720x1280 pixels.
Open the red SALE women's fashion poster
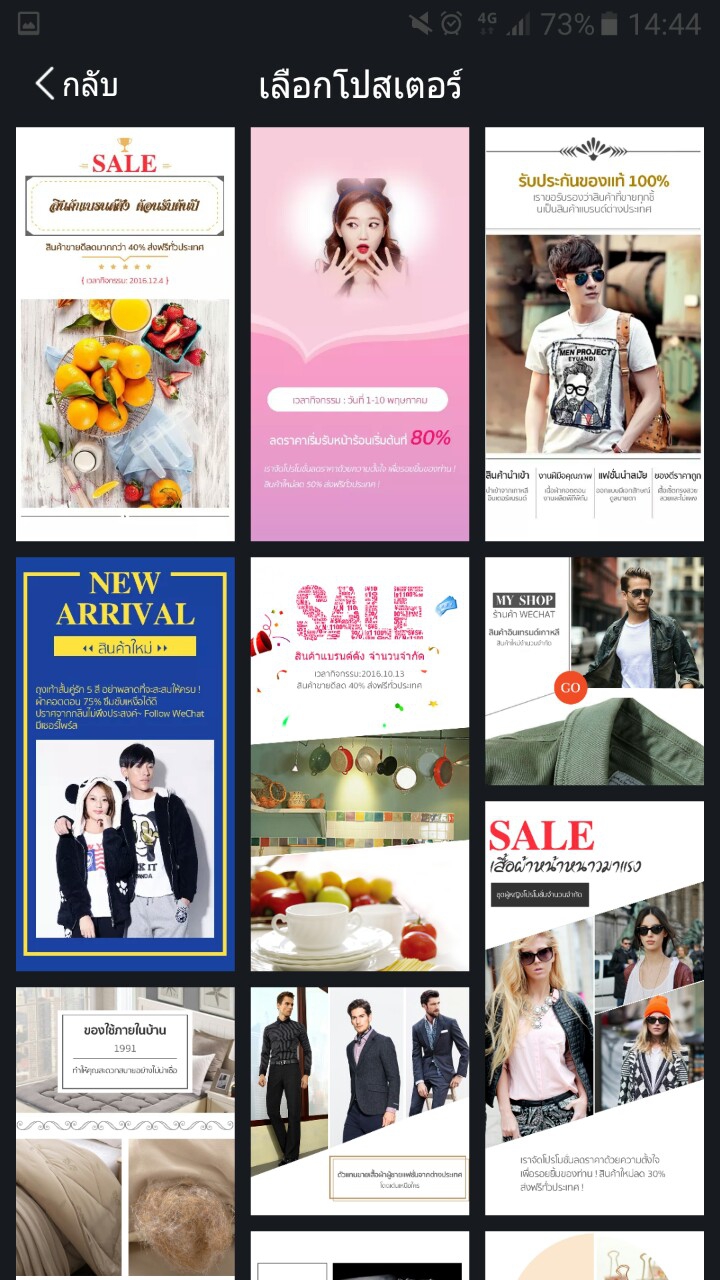[594, 1008]
